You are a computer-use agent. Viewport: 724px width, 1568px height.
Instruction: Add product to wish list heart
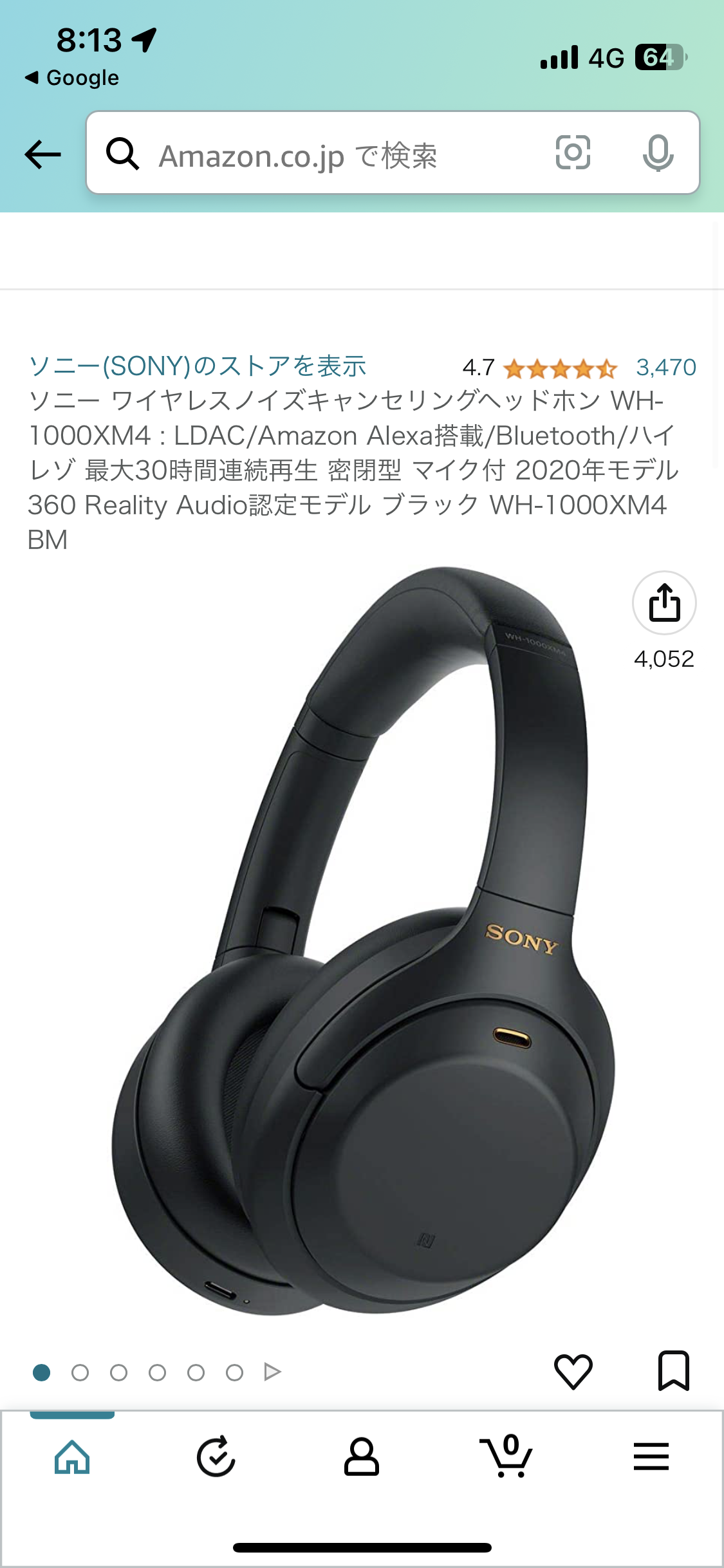click(x=573, y=1370)
